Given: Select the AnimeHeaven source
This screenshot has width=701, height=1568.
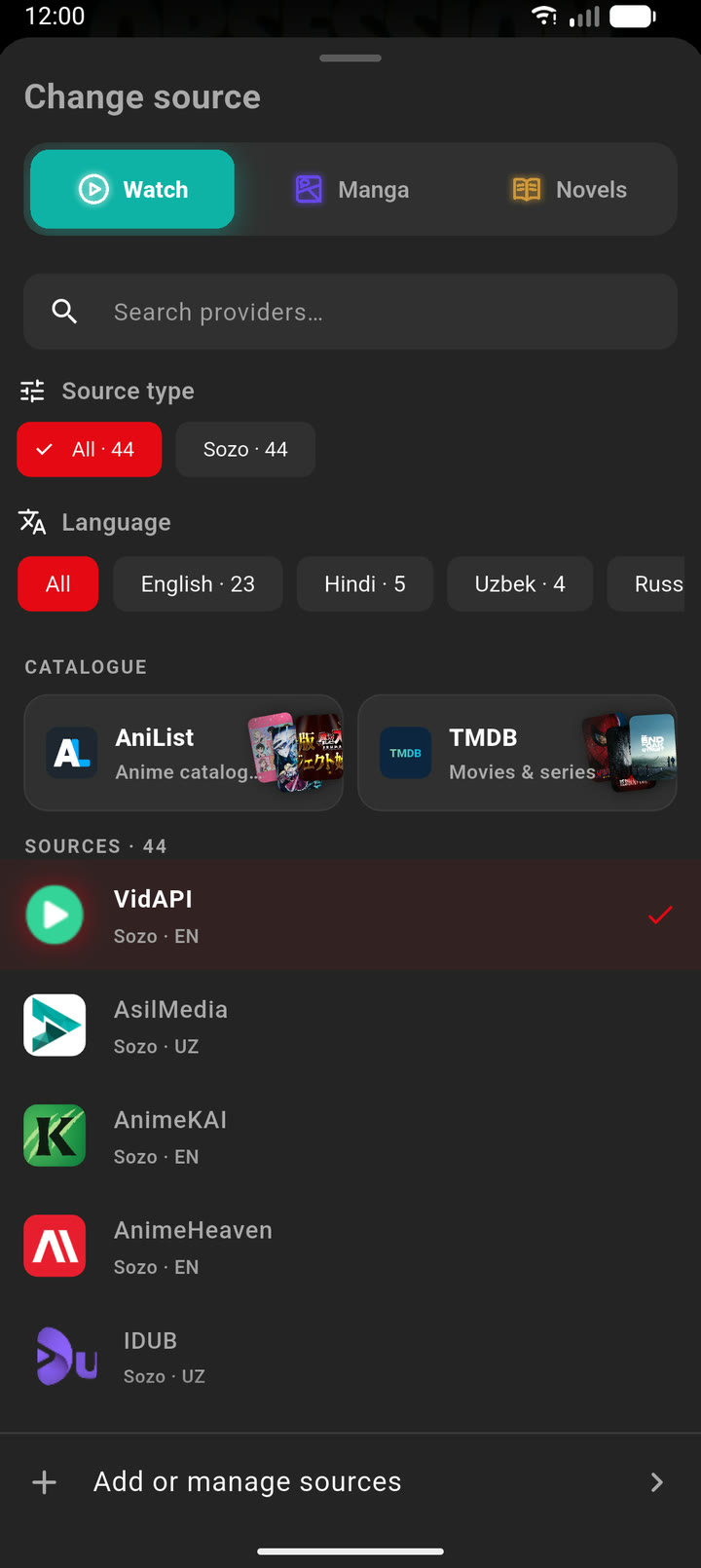Looking at the screenshot, I should pos(350,1247).
